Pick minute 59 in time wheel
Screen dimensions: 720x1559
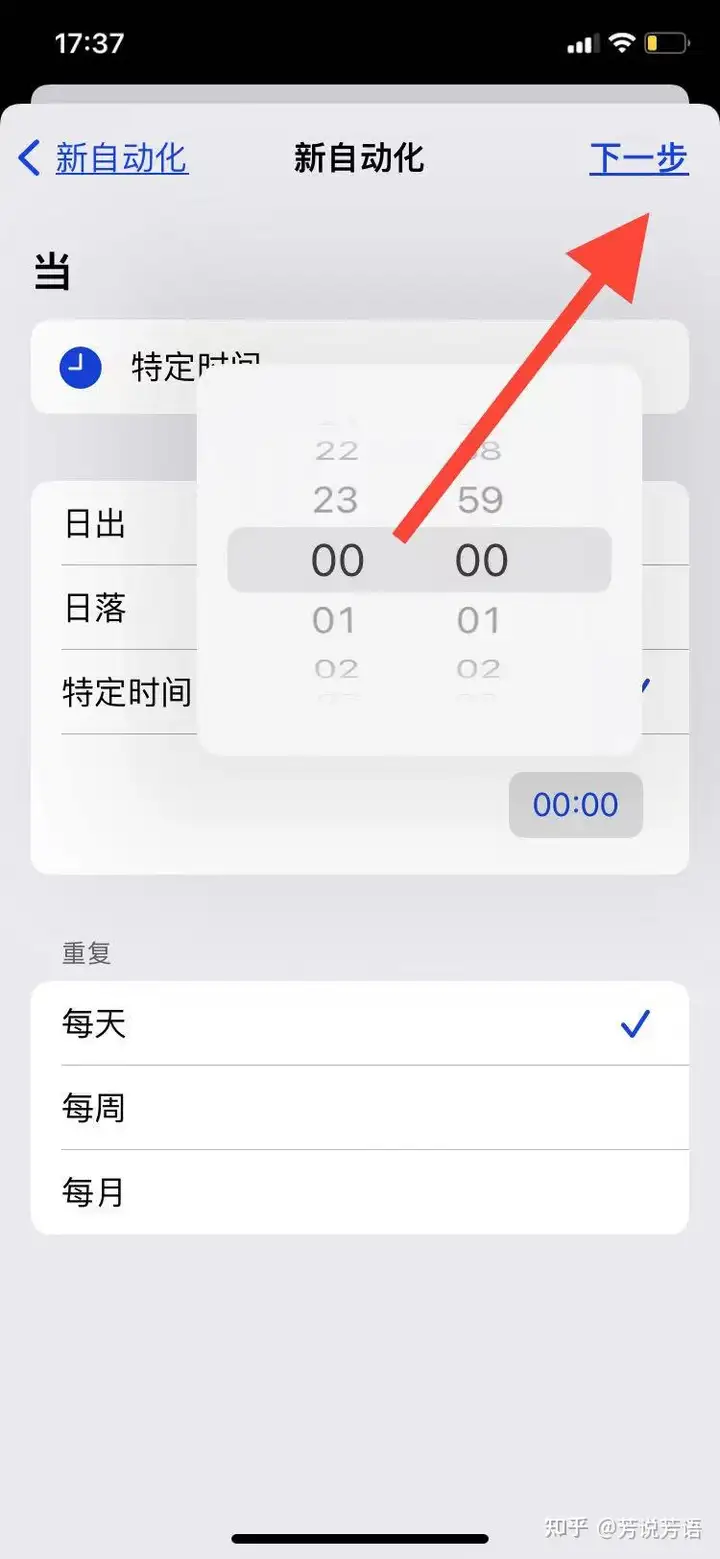[480, 499]
